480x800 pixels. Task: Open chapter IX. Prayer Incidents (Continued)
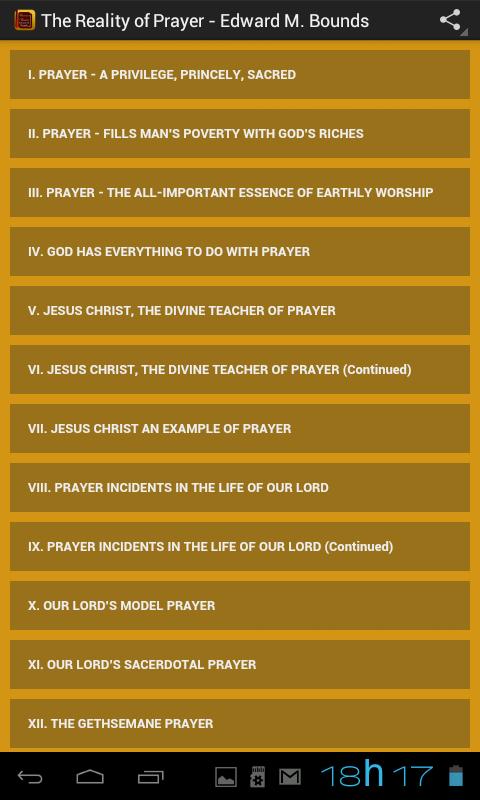(240, 546)
